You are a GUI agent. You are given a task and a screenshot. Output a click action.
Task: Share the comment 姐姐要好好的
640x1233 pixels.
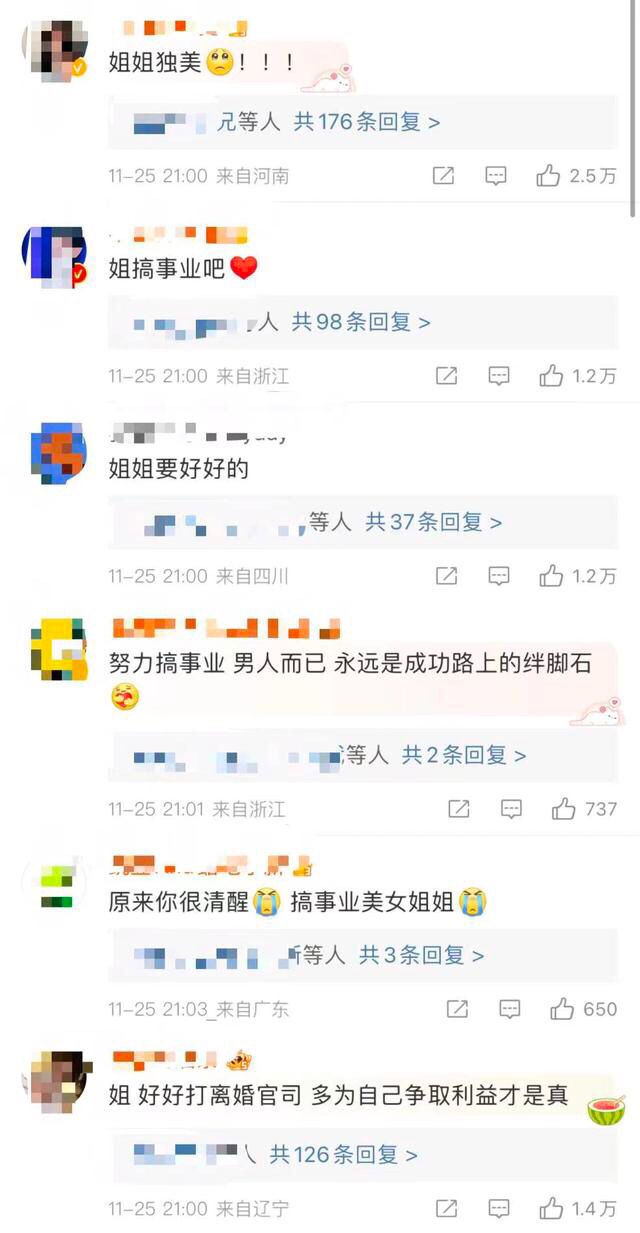click(446, 576)
